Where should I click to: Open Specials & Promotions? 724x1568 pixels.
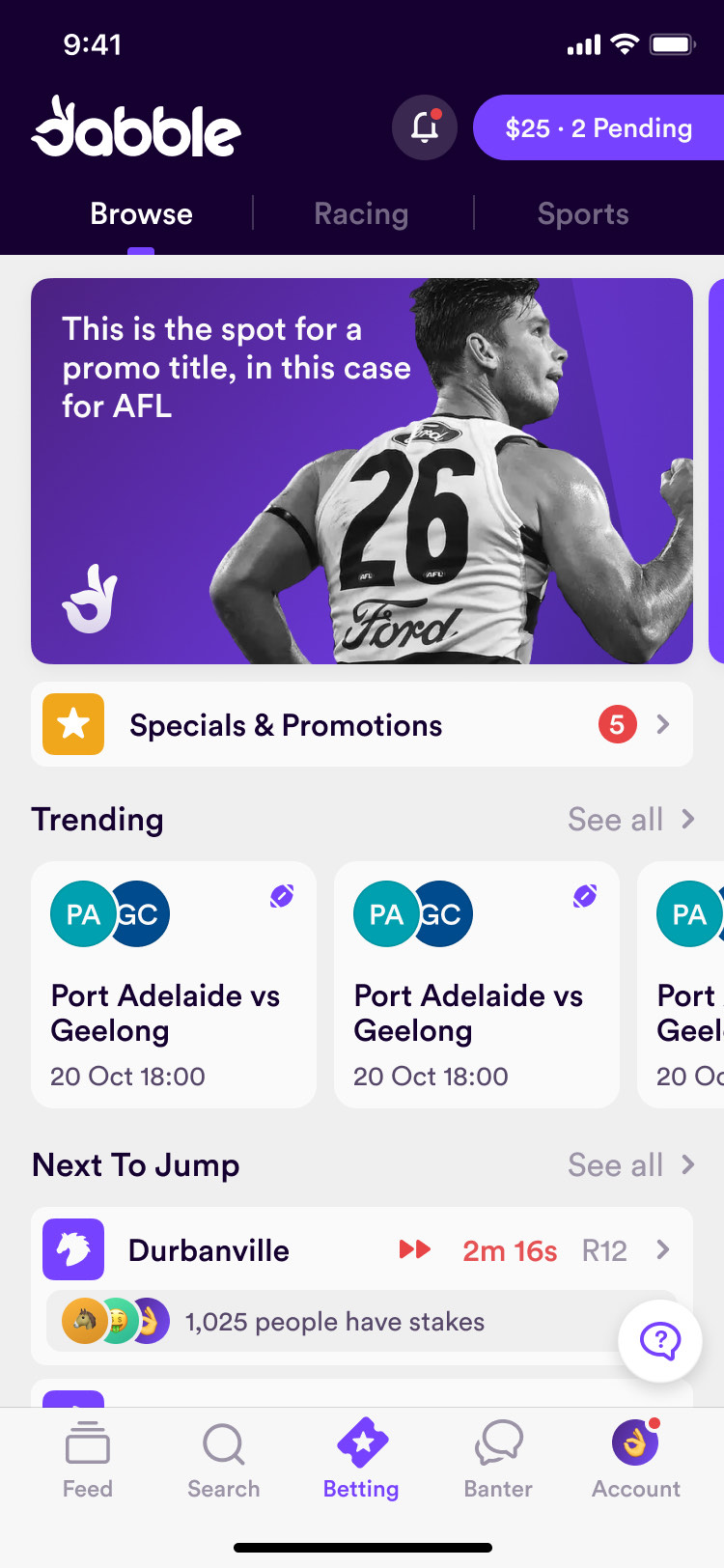pos(361,724)
